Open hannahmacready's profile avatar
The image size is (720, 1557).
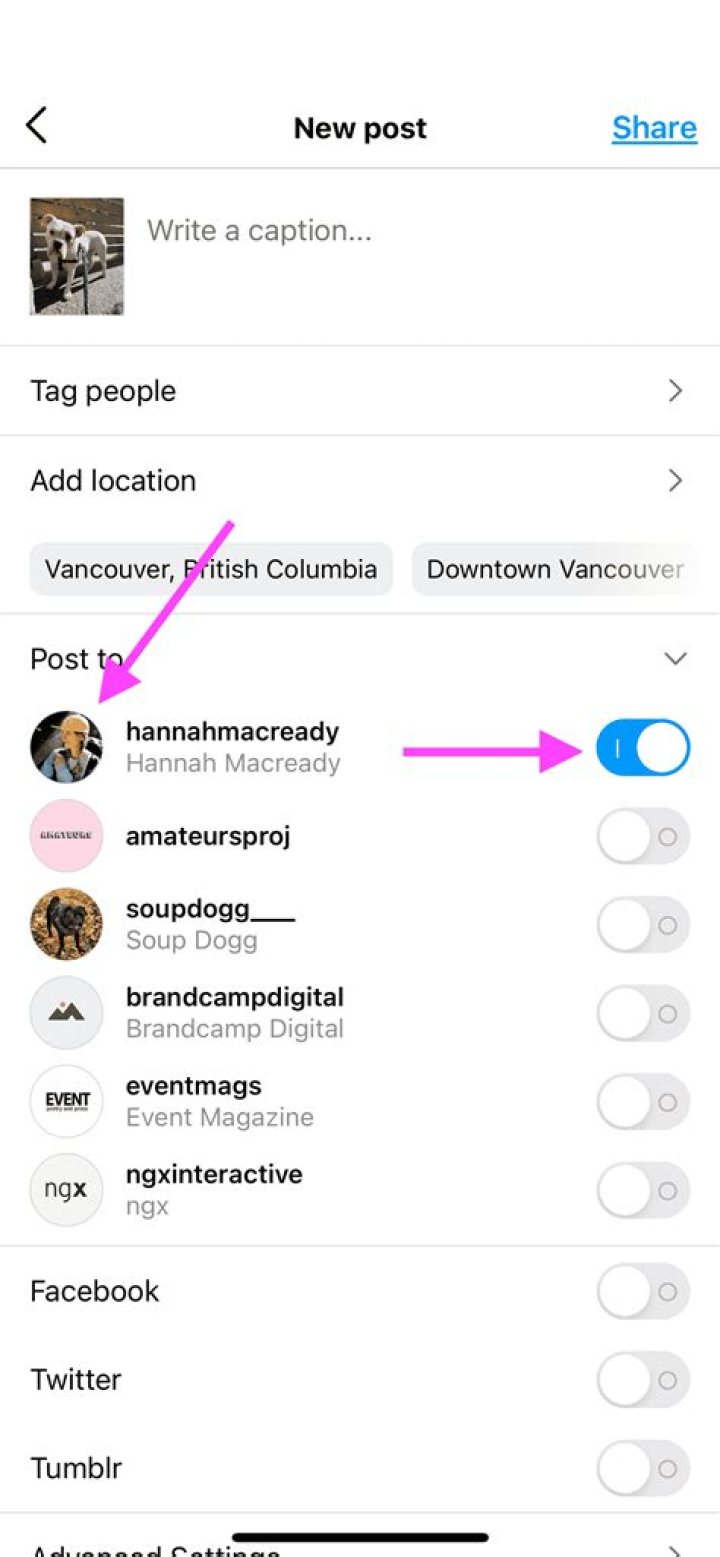click(x=66, y=746)
